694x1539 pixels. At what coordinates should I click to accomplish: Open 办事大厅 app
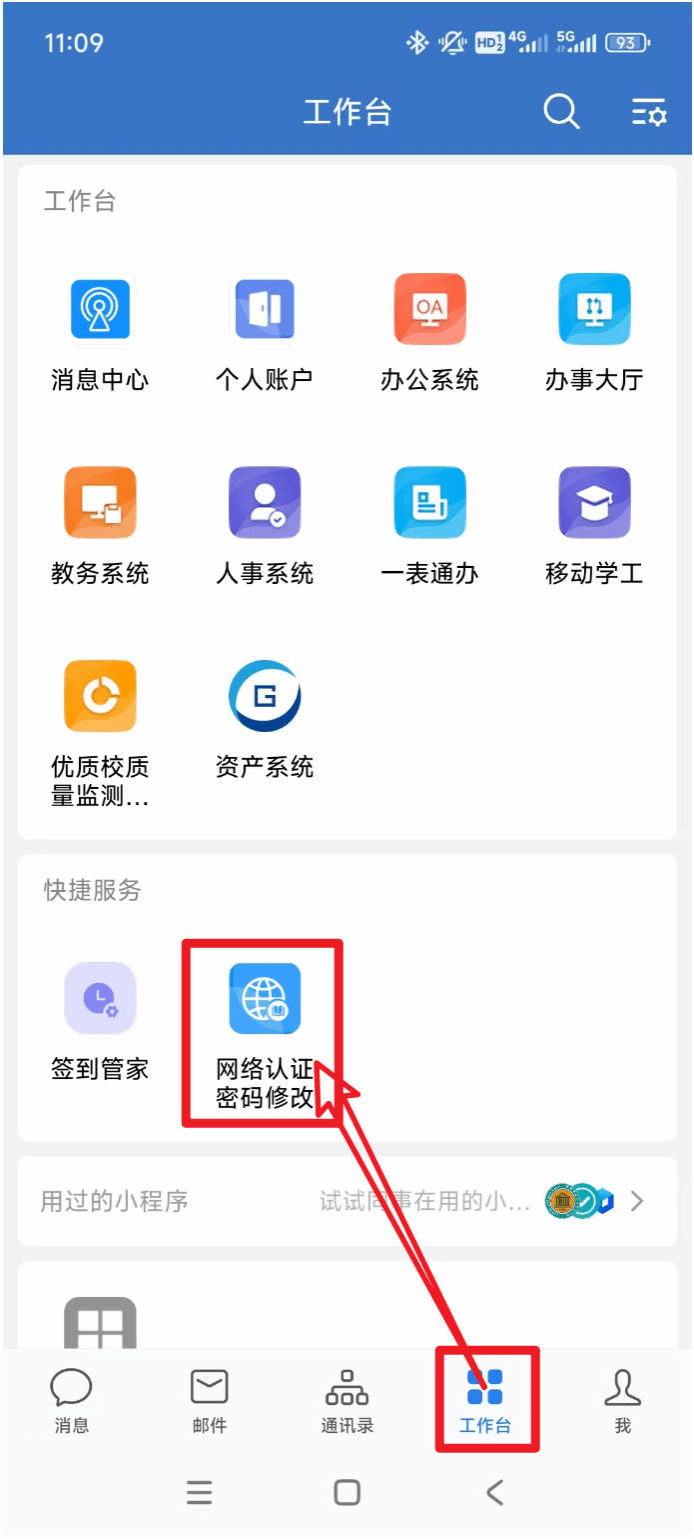[593, 310]
